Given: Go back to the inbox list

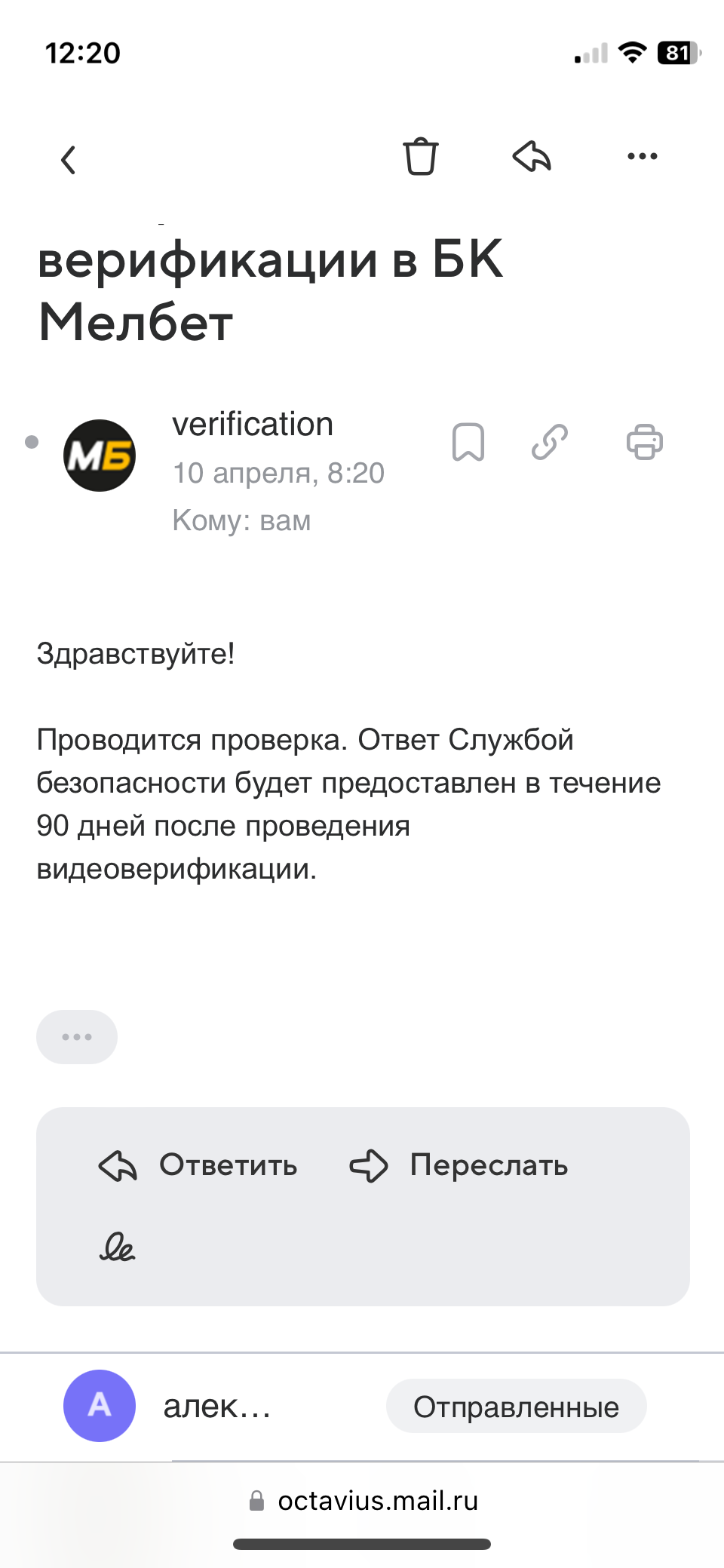Looking at the screenshot, I should point(69,159).
